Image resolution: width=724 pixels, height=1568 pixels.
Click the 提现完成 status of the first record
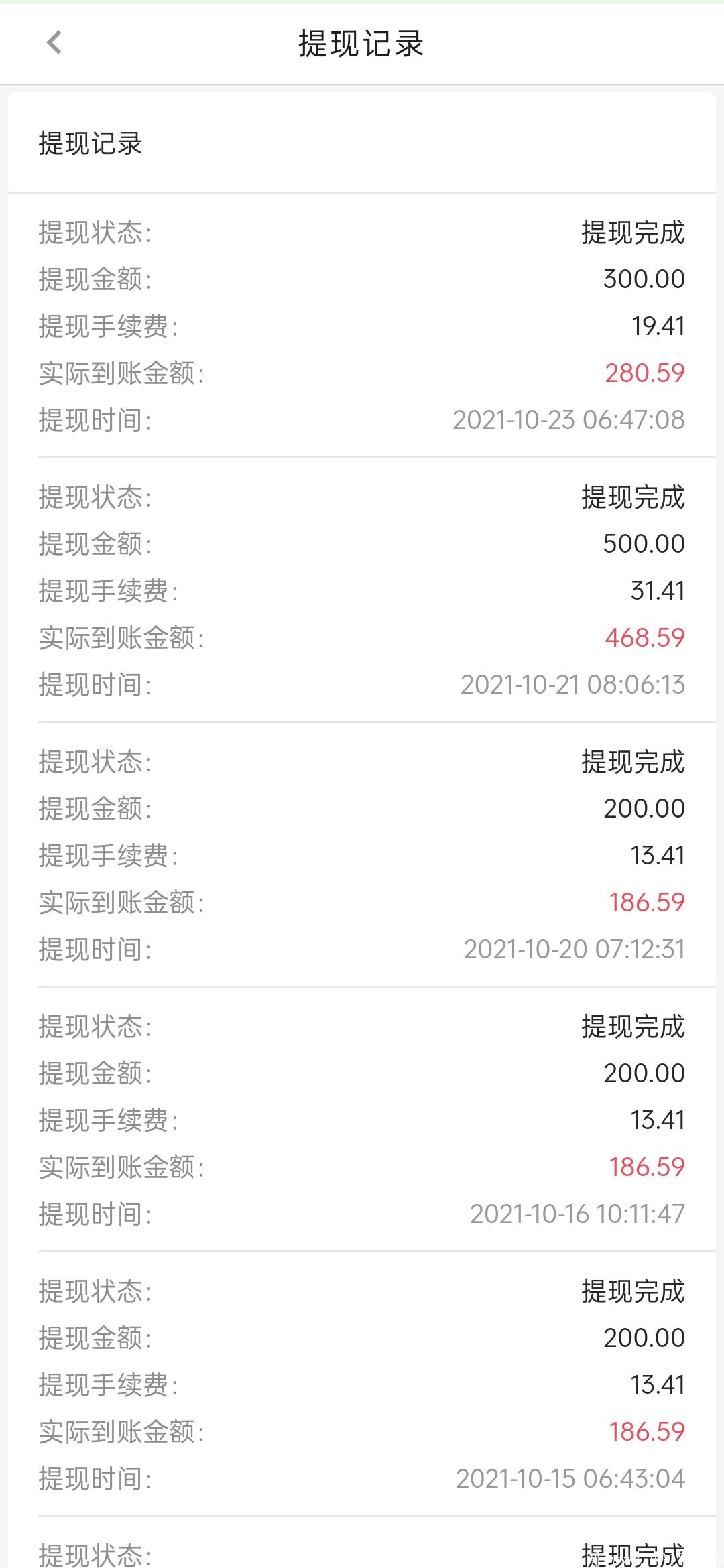pos(633,233)
